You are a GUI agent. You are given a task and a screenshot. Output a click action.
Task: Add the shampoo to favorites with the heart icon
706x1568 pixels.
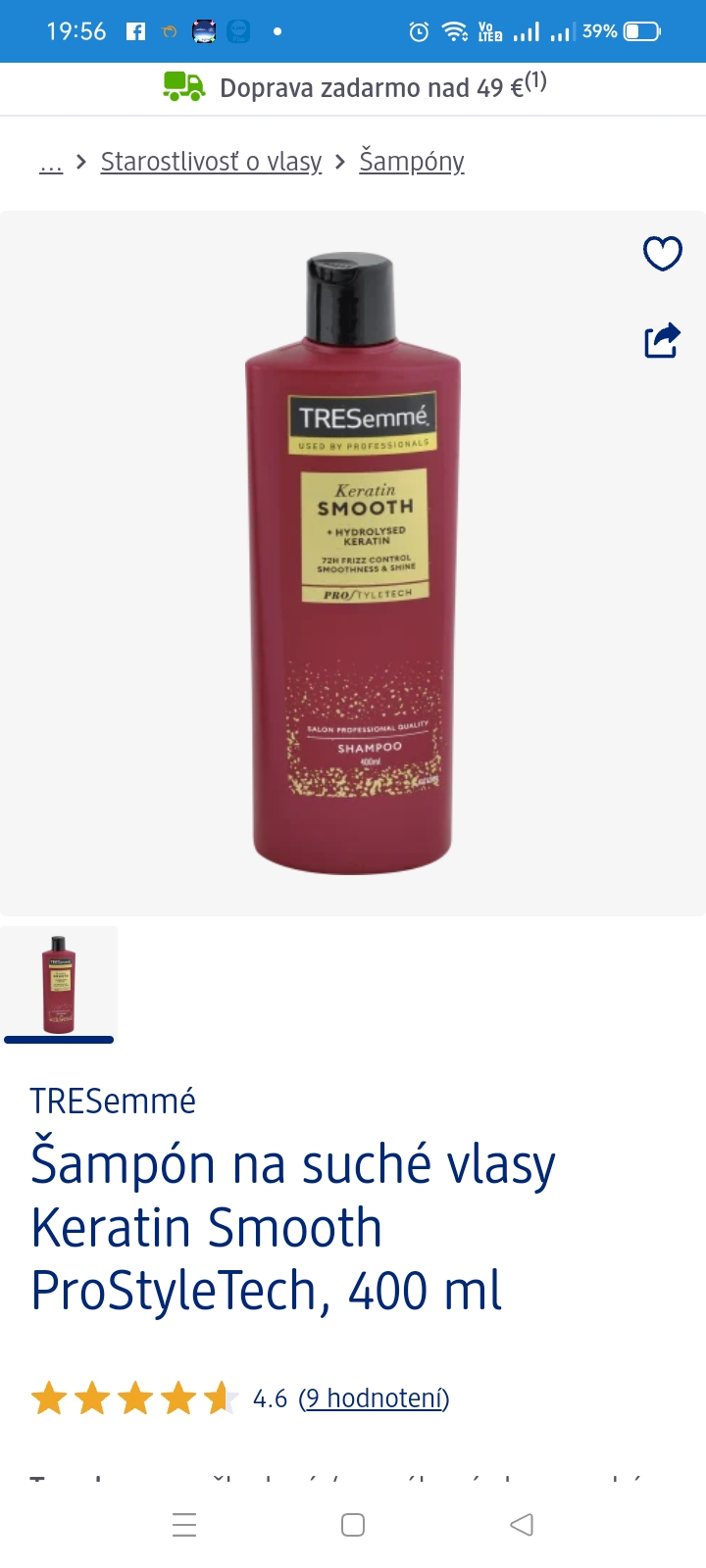[x=662, y=254]
